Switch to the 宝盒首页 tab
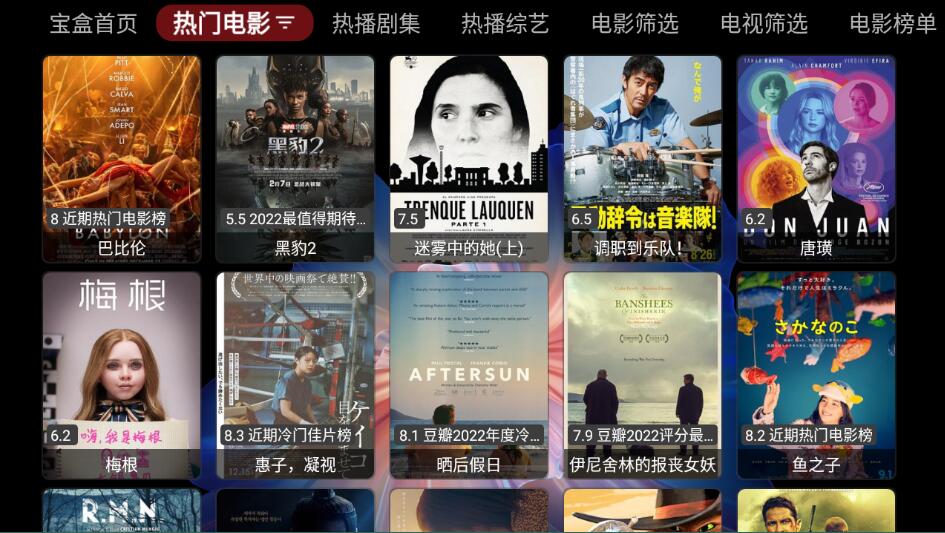The width and height of the screenshot is (945, 533). point(93,23)
